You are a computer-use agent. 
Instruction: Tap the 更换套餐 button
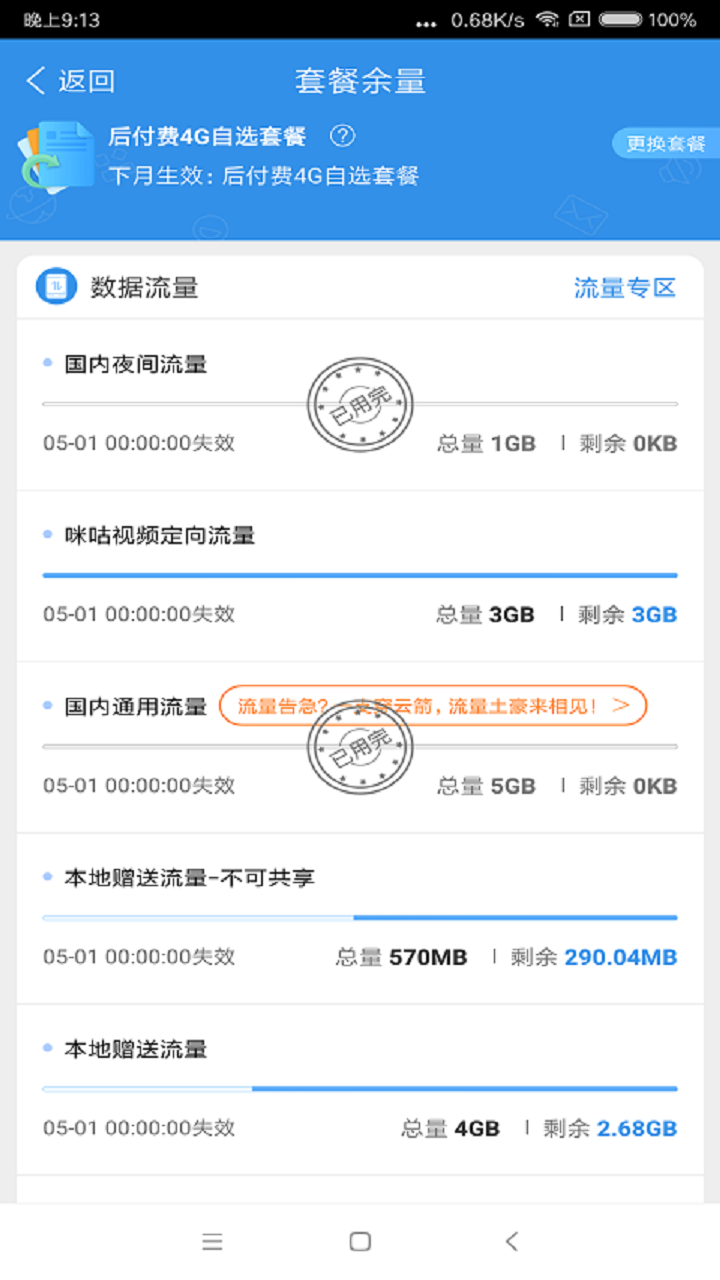click(x=665, y=143)
